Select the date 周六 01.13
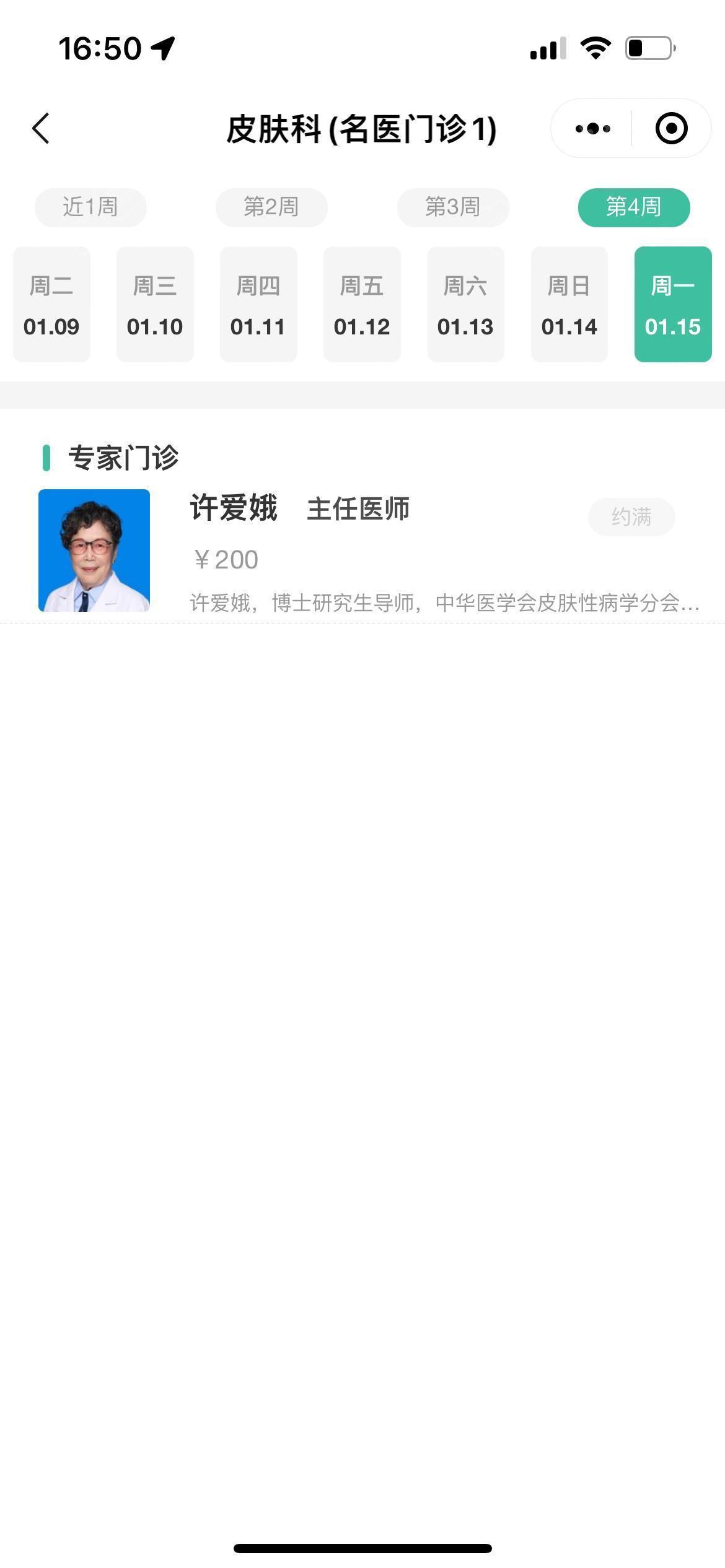Image resolution: width=725 pixels, height=1568 pixels. coord(465,304)
